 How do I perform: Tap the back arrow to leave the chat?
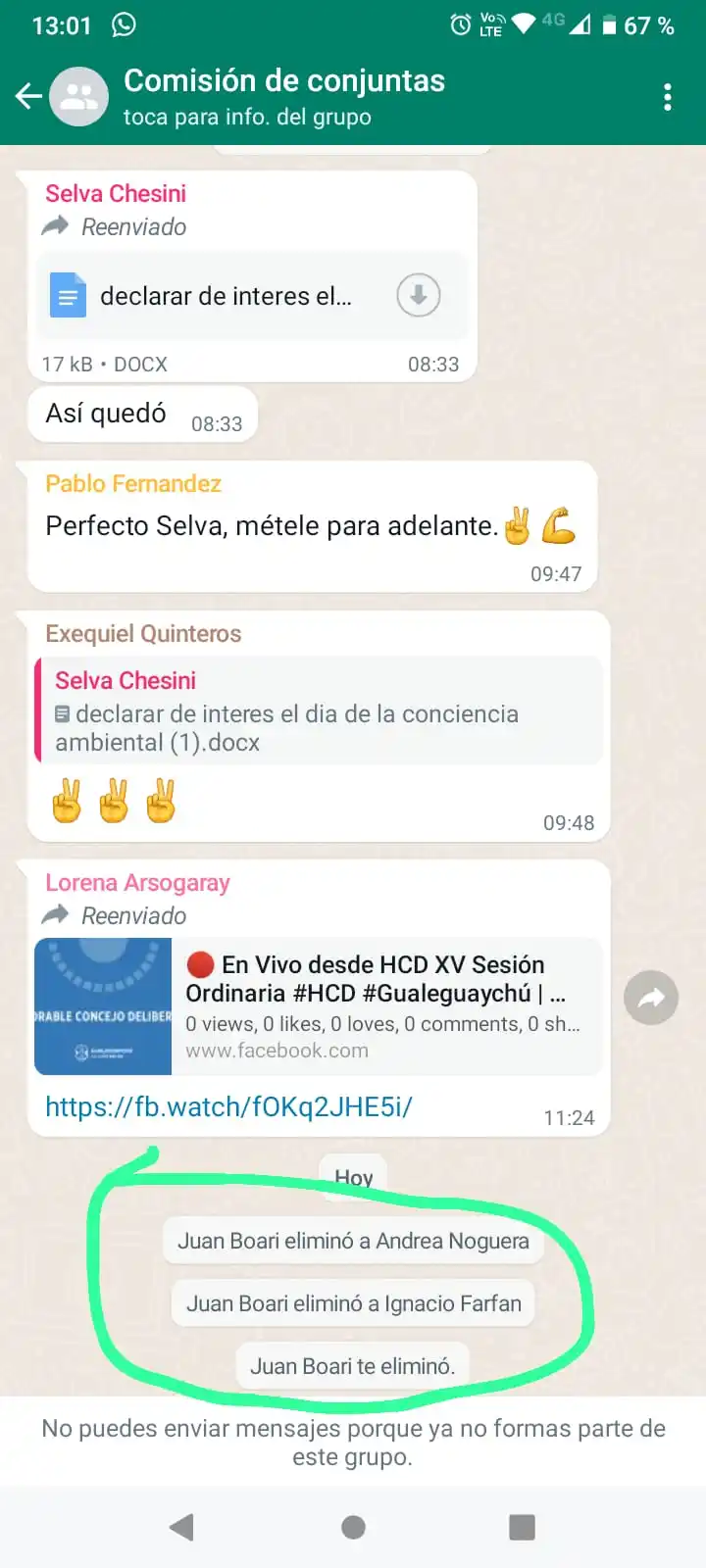tap(29, 96)
